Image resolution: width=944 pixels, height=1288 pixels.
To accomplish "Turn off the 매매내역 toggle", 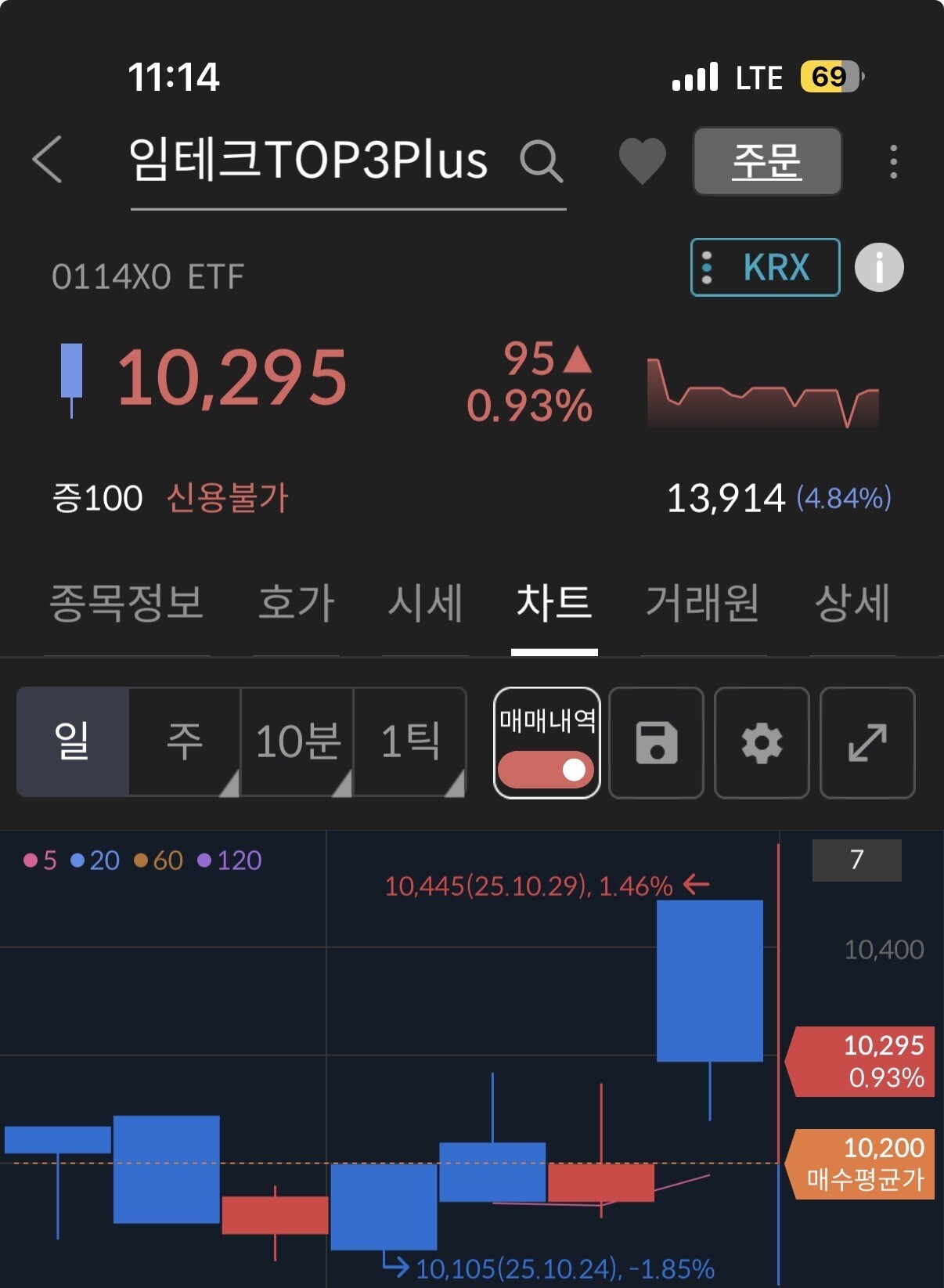I will click(547, 743).
